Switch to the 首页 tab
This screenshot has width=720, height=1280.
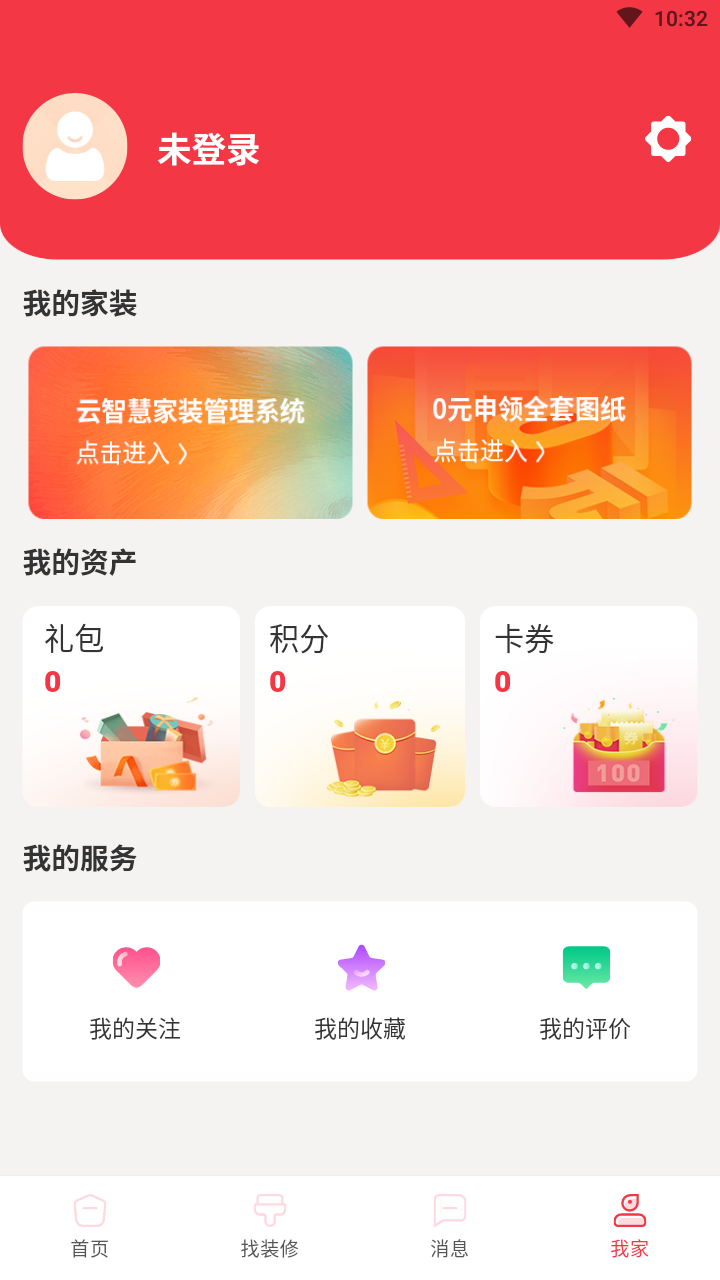(x=90, y=1226)
